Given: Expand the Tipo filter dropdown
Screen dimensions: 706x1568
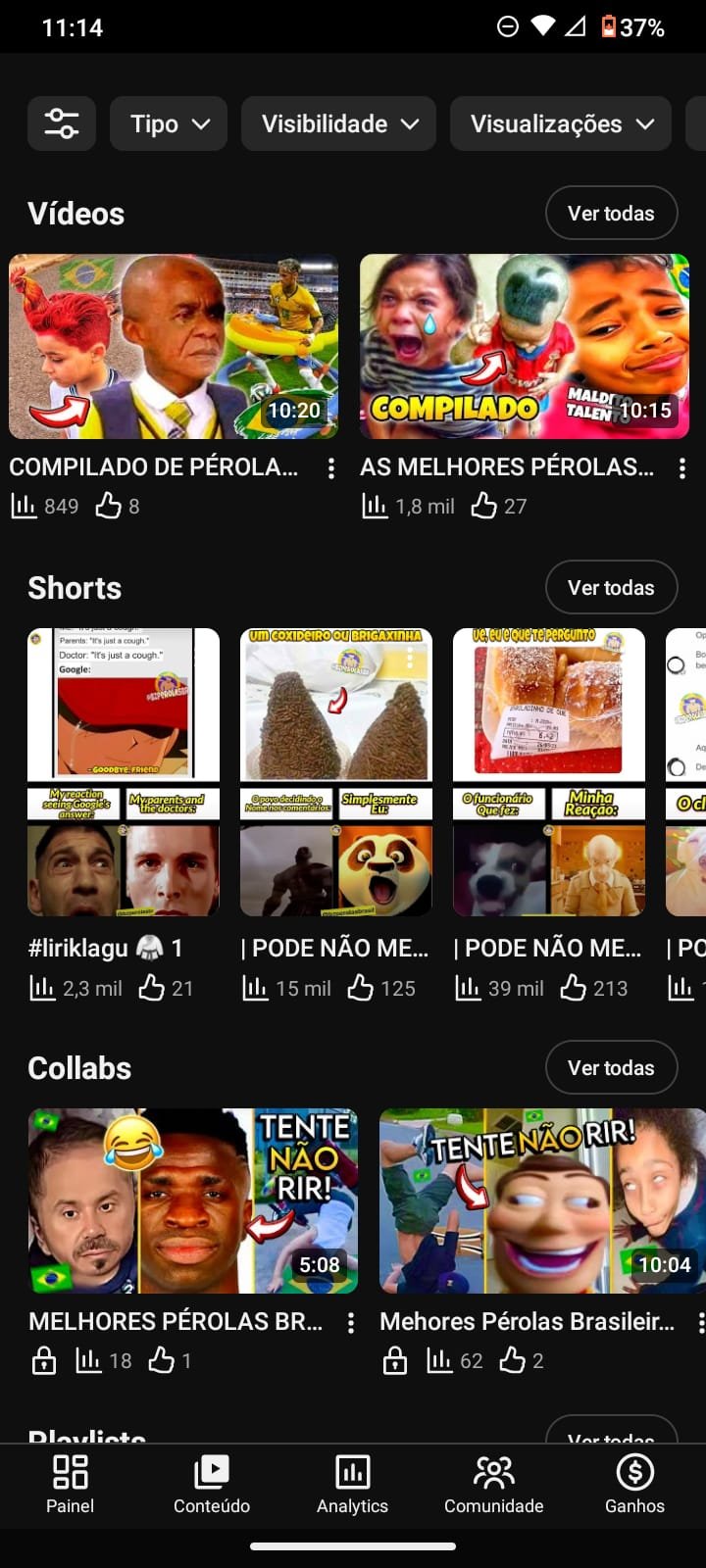Looking at the screenshot, I should 169,123.
